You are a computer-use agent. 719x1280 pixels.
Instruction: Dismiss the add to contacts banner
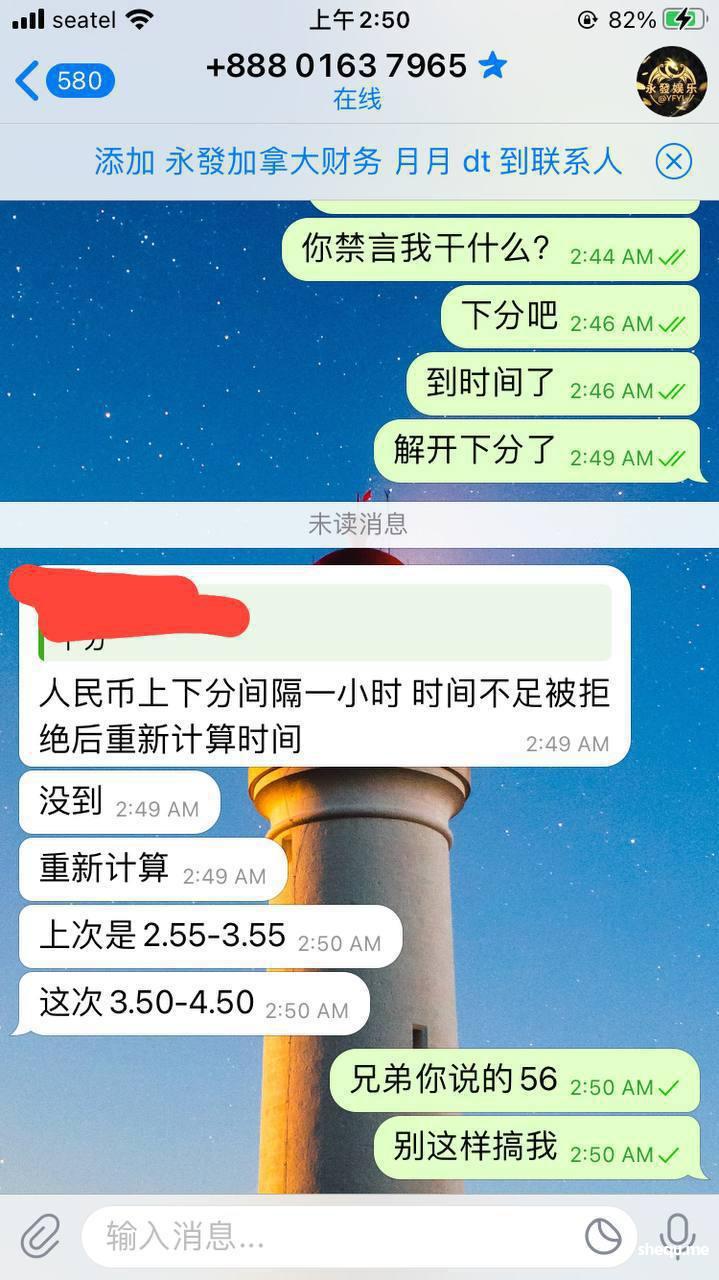point(674,161)
